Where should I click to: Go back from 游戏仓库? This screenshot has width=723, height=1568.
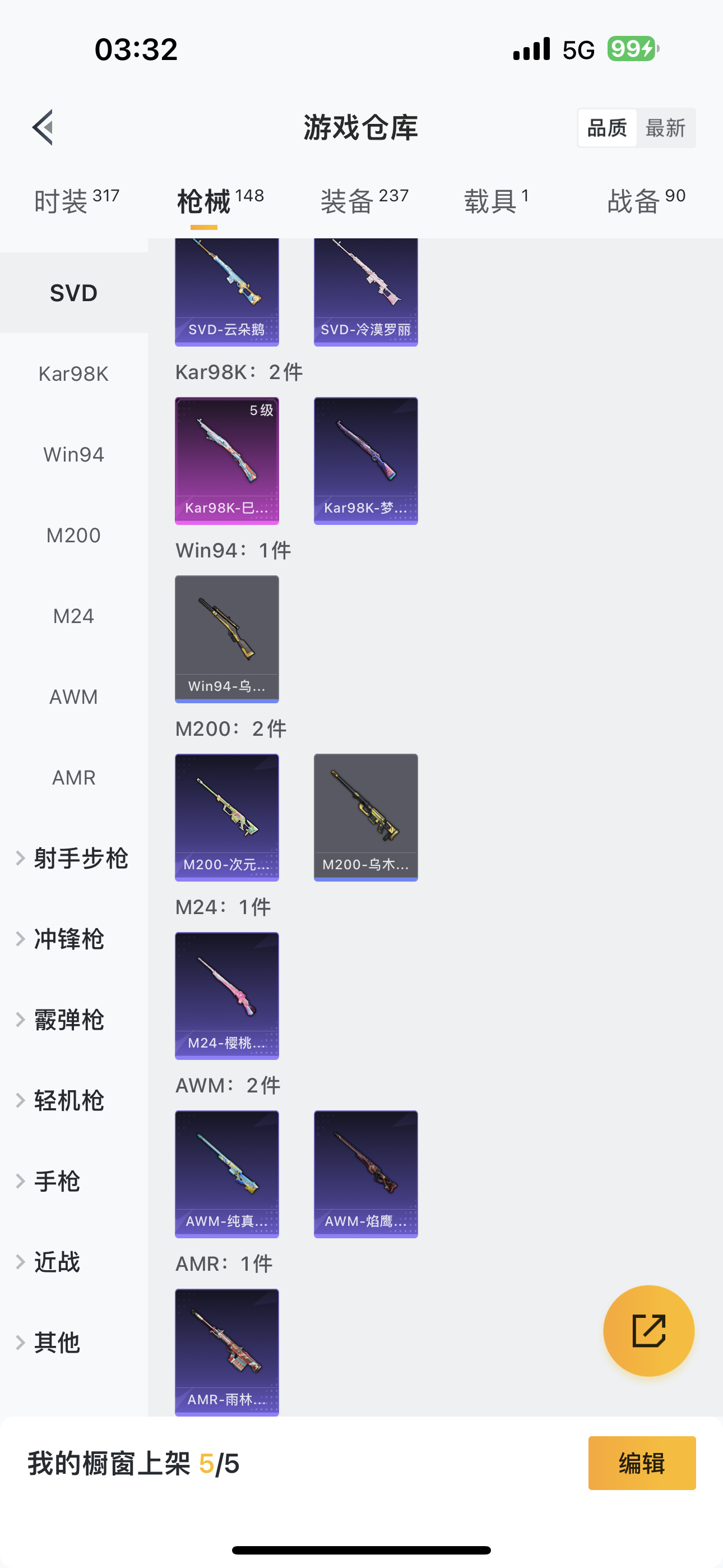point(43,128)
